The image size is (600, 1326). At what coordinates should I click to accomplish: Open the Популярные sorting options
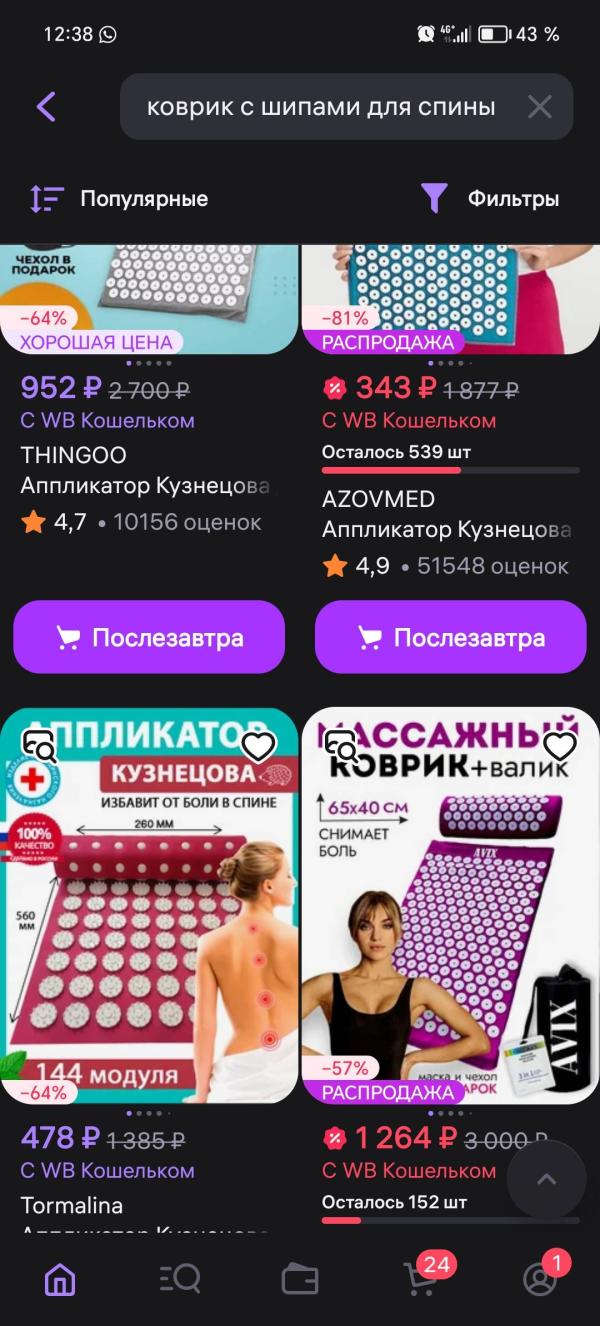click(120, 199)
